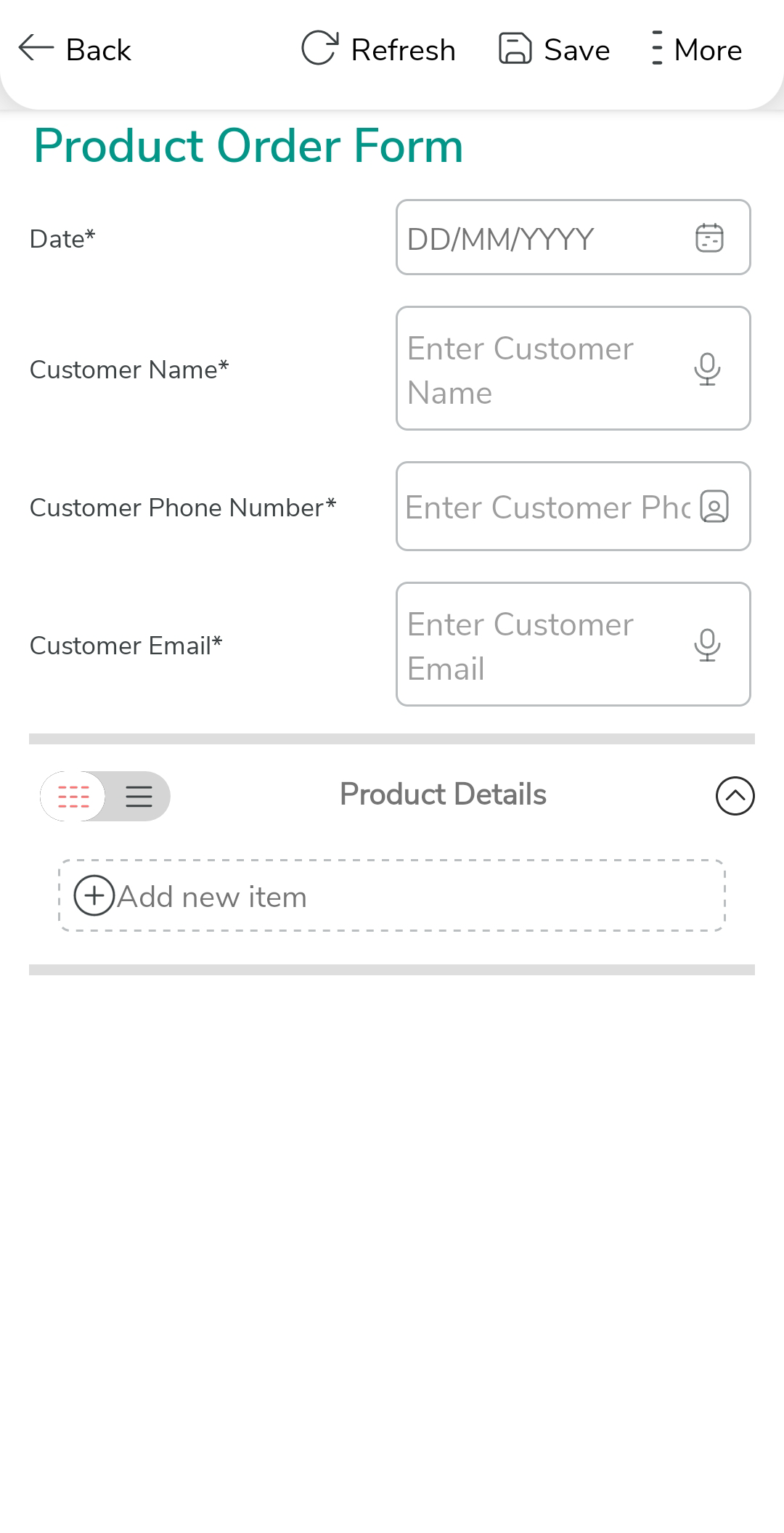Select the Customer Email field
Image resolution: width=784 pixels, height=1533 pixels.
(x=537, y=645)
